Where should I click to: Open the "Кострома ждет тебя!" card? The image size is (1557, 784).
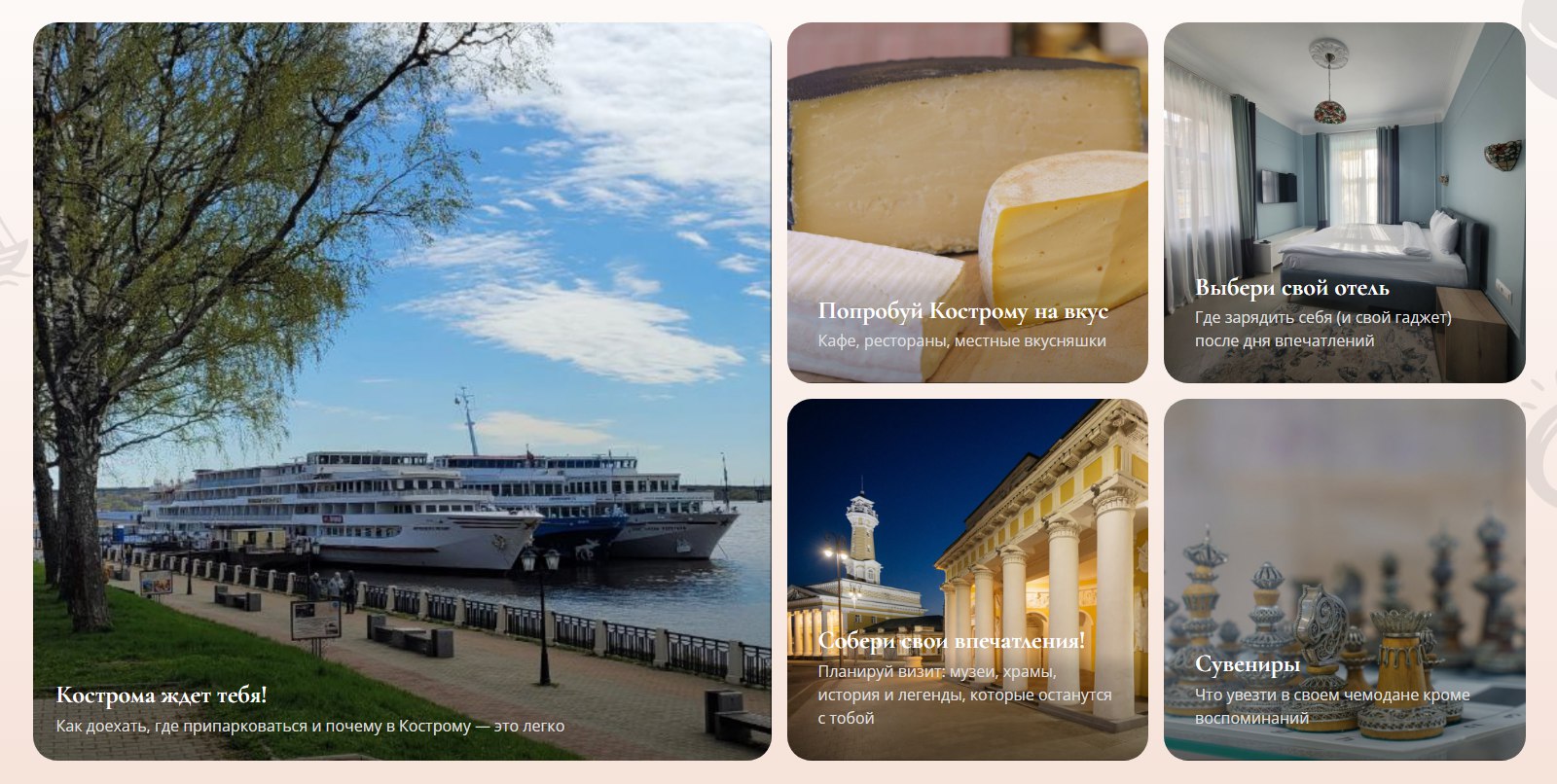click(x=402, y=391)
